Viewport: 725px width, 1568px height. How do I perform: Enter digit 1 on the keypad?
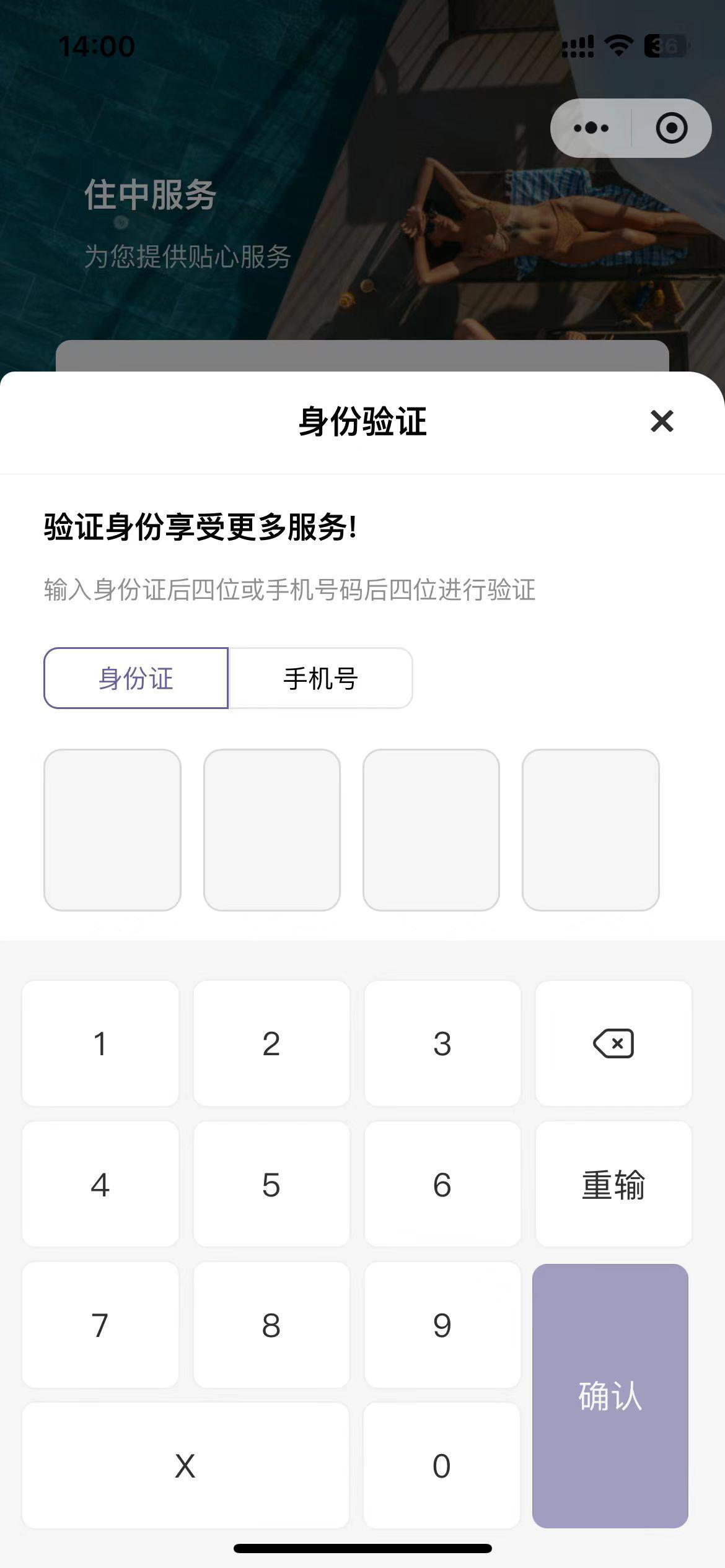pos(100,1044)
